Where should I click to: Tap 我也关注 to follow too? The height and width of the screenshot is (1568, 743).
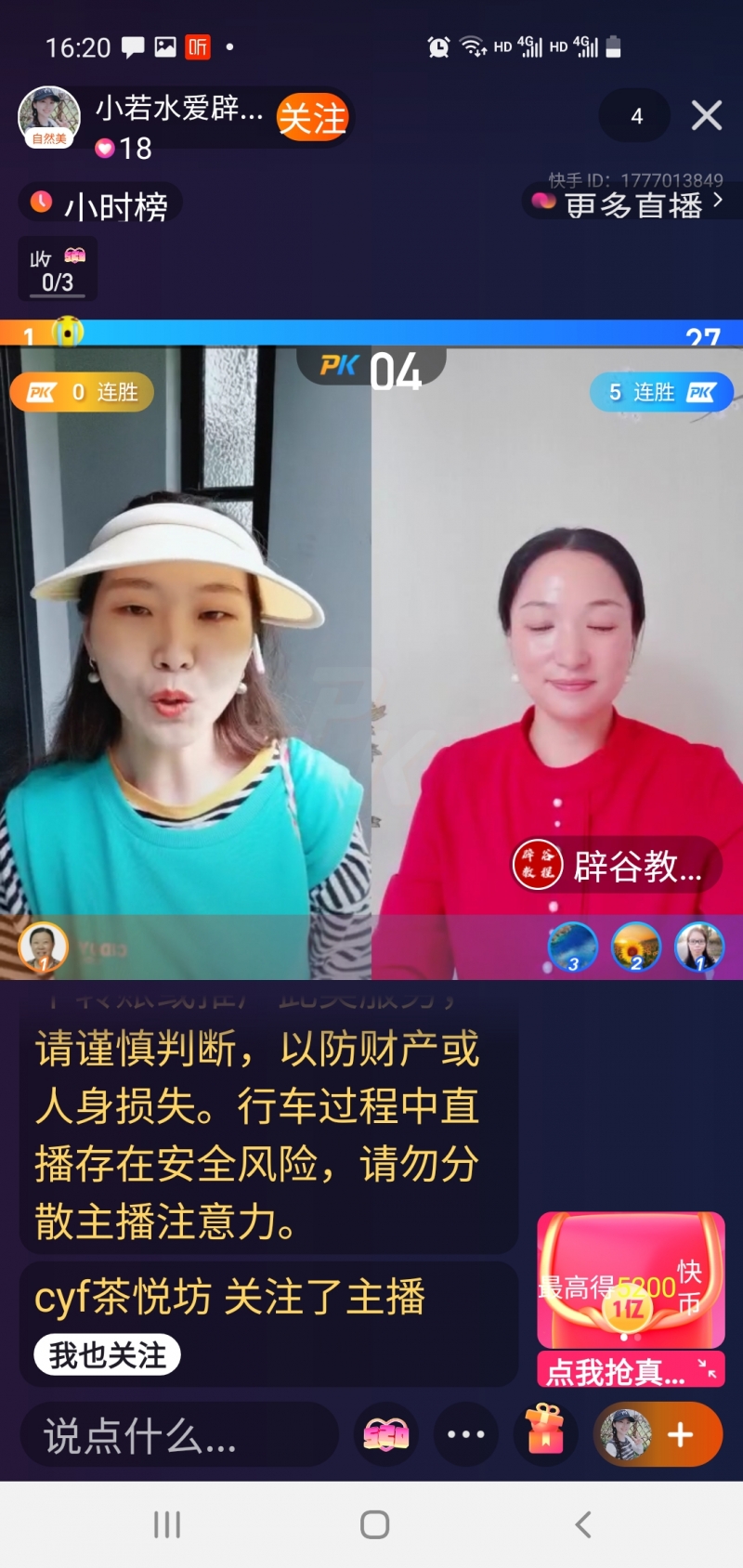tap(107, 1355)
